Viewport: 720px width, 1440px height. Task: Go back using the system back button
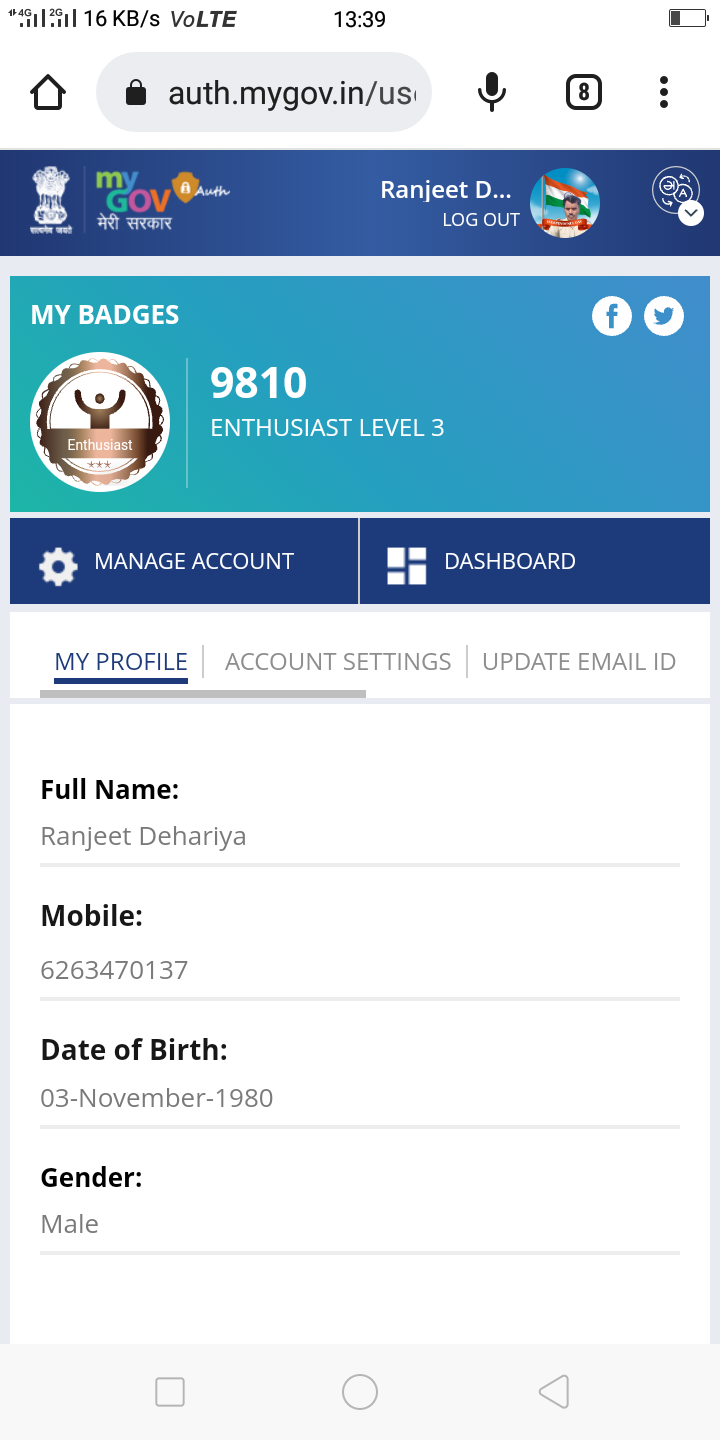click(x=553, y=1391)
